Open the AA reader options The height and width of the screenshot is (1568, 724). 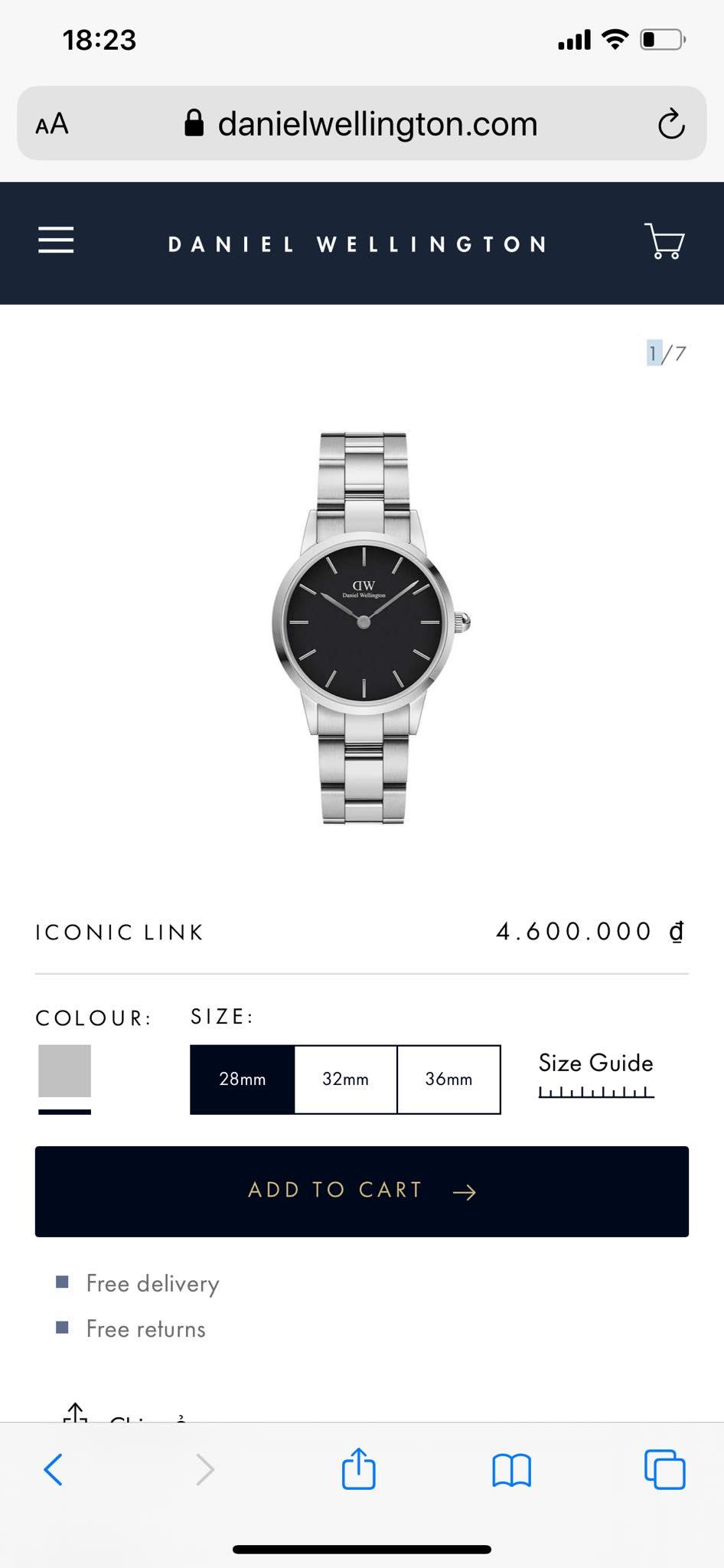coord(52,124)
